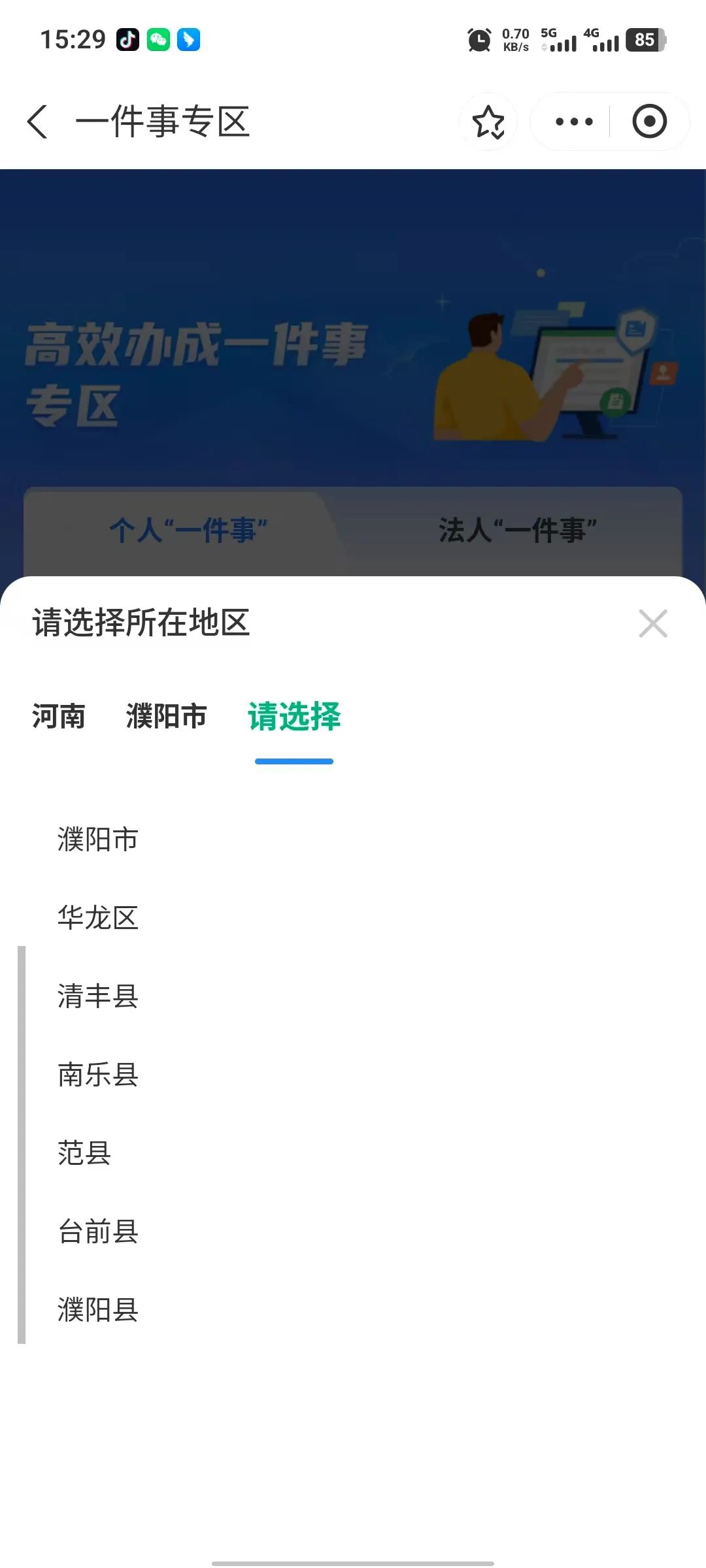Viewport: 706px width, 1568px height.
Task: Select the 请选择 district tab
Action: pos(294,717)
